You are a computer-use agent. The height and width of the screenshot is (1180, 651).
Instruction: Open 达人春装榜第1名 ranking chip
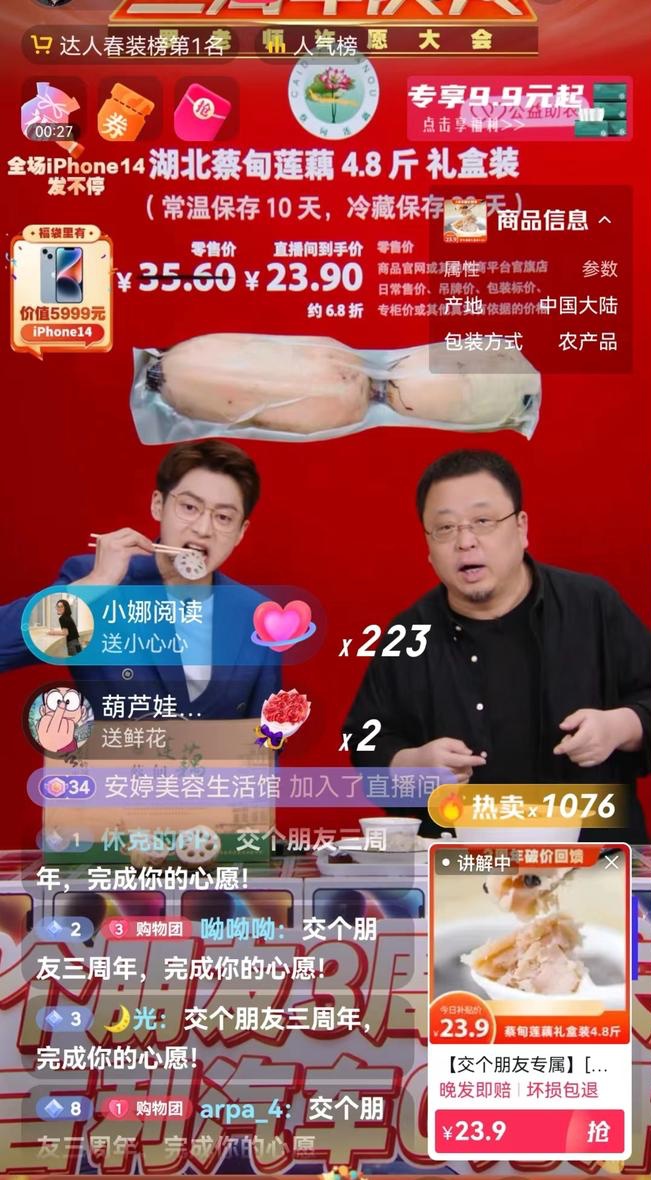[x=126, y=46]
